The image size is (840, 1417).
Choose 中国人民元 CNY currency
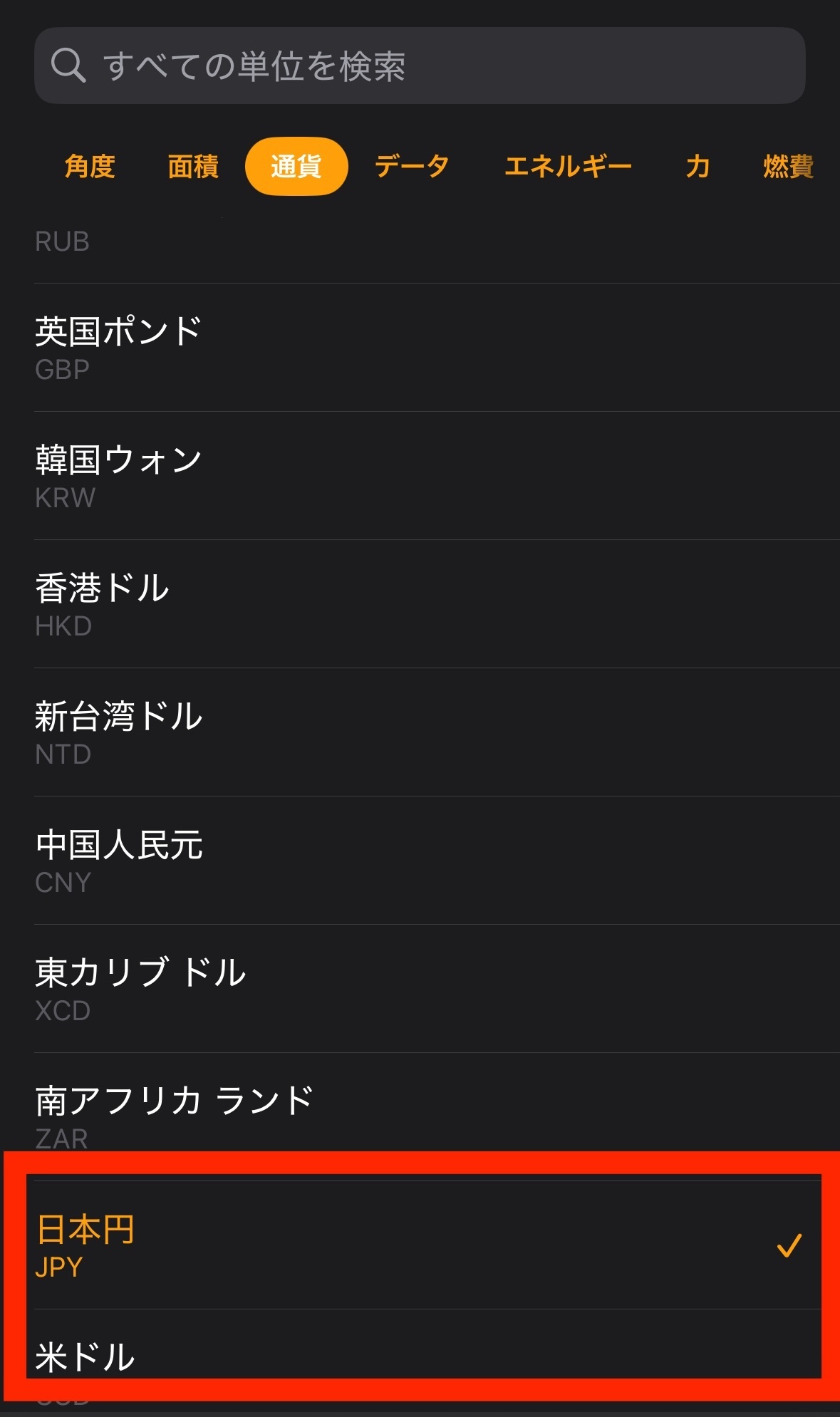[x=420, y=861]
